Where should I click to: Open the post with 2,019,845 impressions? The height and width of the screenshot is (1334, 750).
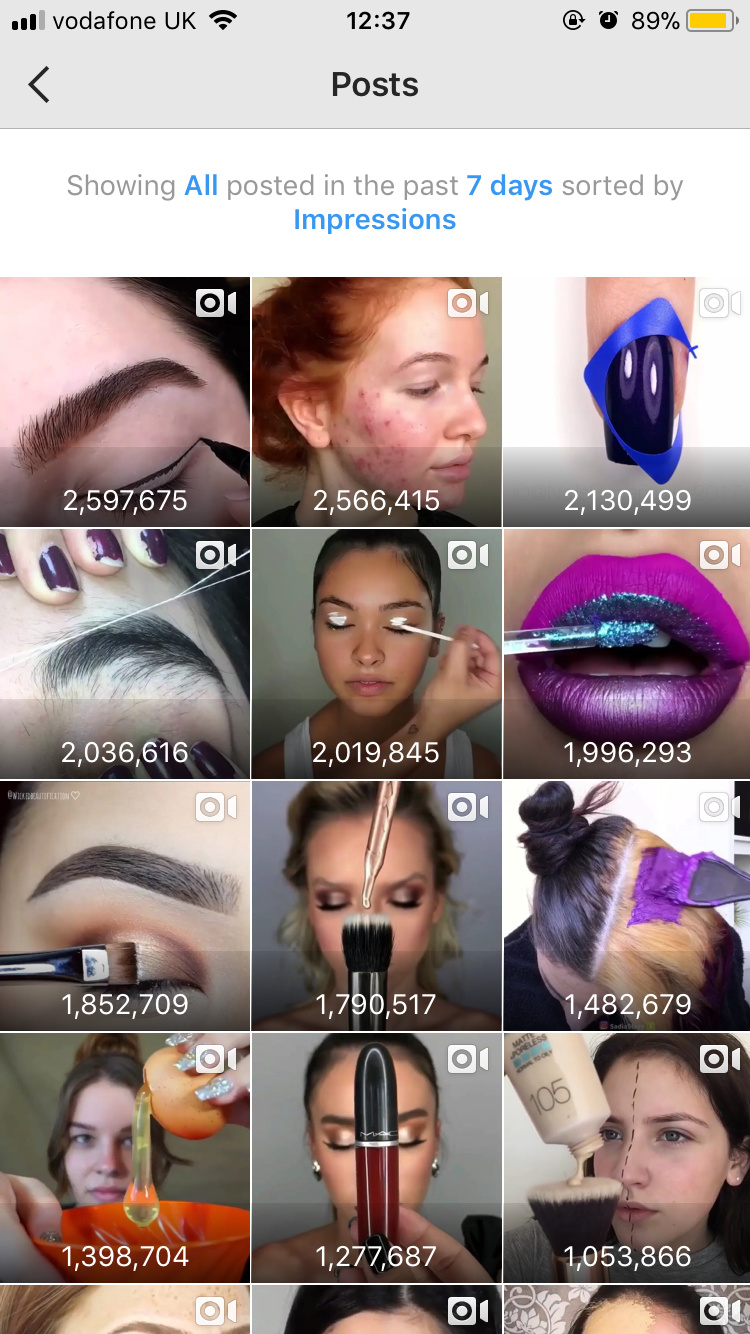click(x=376, y=654)
